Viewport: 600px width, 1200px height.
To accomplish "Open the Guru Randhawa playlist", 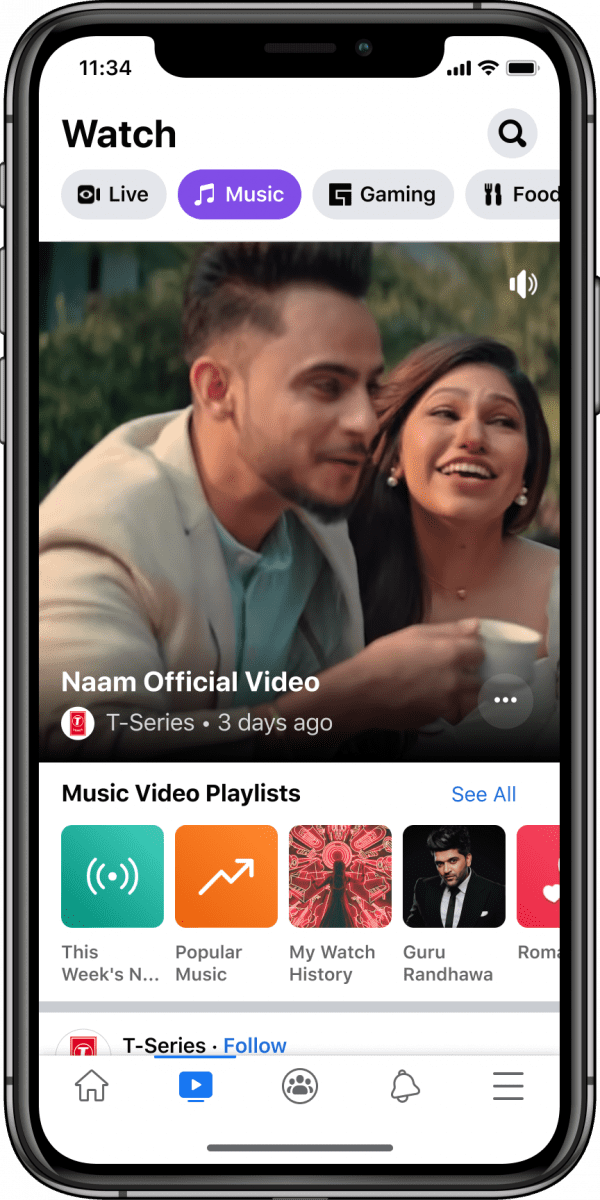I will click(454, 876).
